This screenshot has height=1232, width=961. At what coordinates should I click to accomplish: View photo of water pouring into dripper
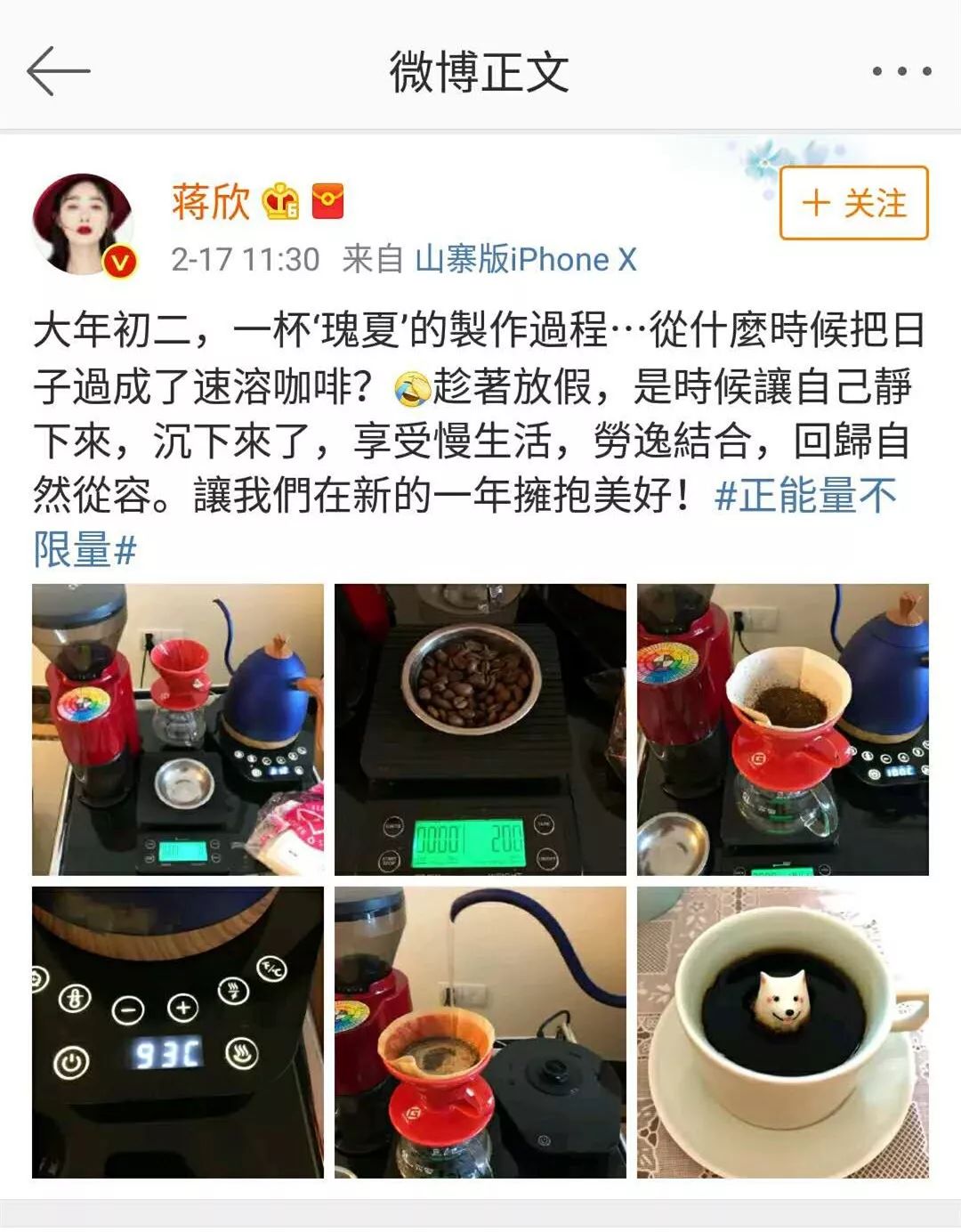click(x=480, y=1032)
